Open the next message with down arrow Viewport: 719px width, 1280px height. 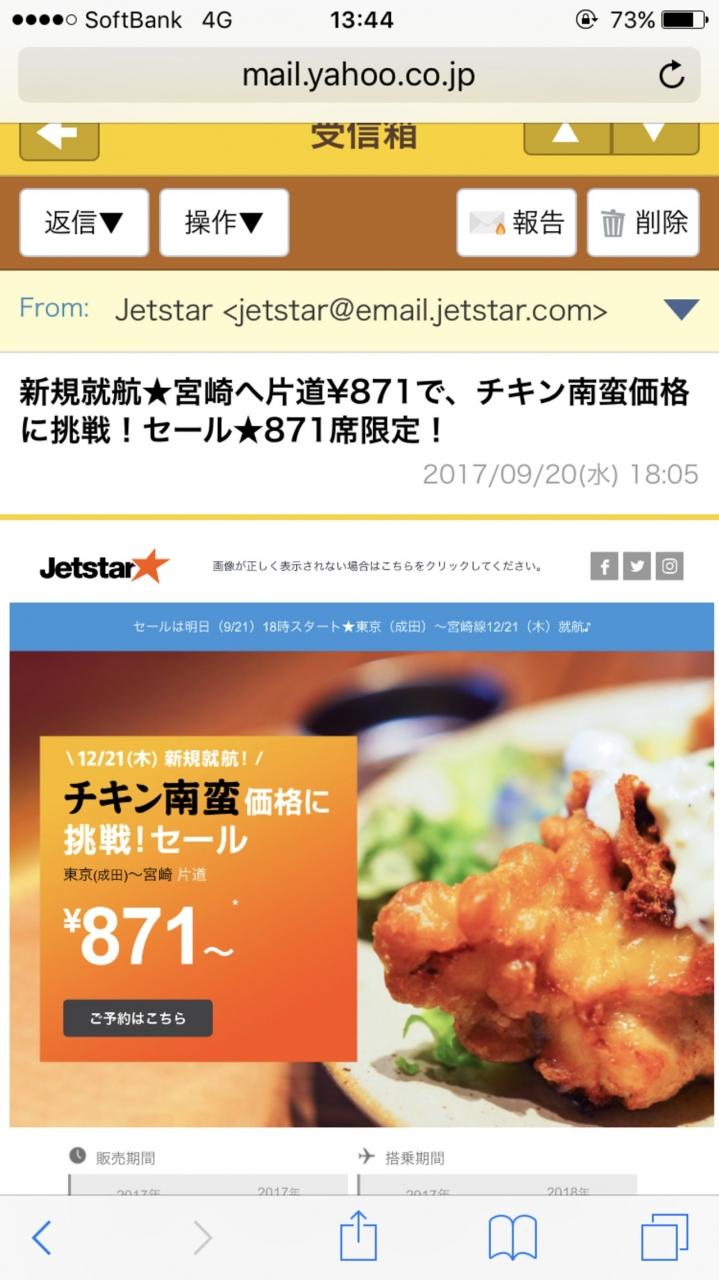point(655,135)
